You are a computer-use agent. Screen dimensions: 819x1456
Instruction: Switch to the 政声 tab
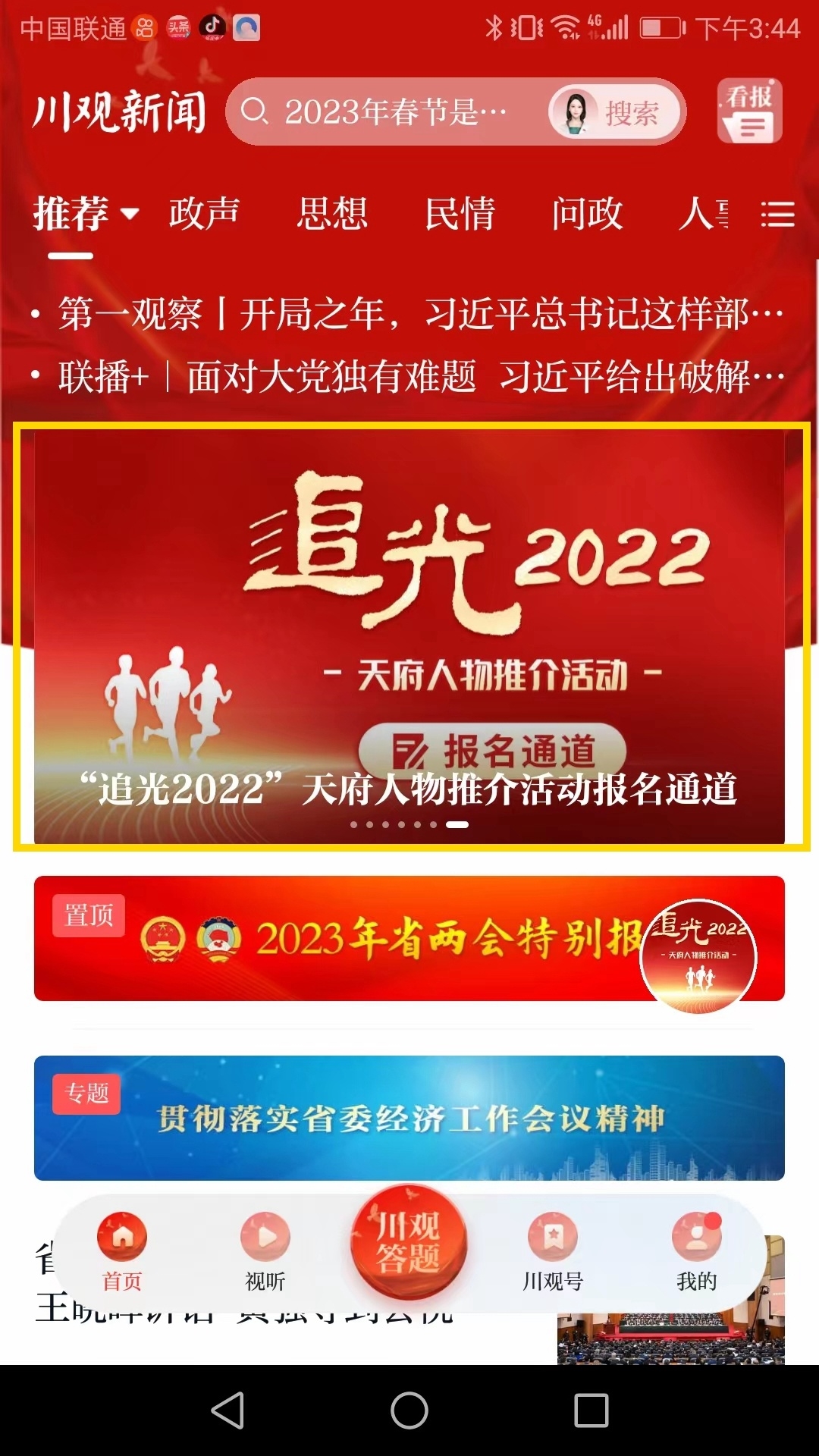[x=204, y=213]
